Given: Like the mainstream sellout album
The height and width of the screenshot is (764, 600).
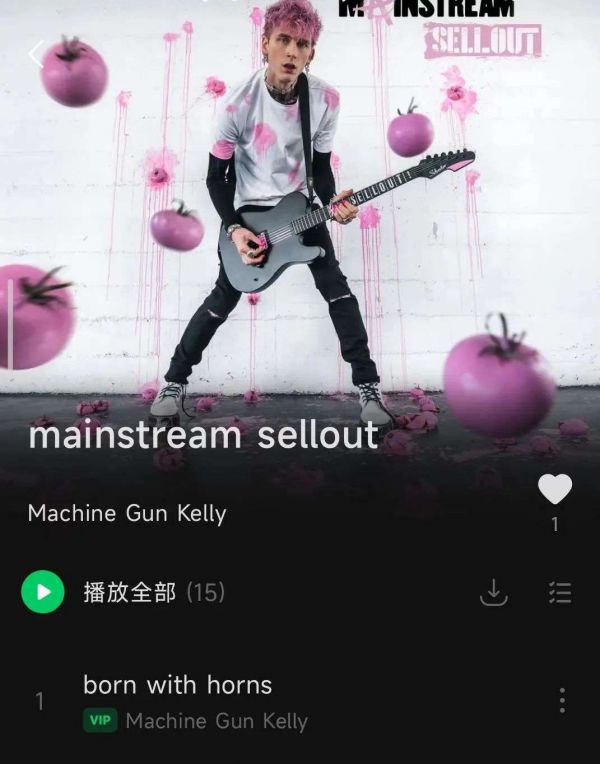Looking at the screenshot, I should coord(555,489).
